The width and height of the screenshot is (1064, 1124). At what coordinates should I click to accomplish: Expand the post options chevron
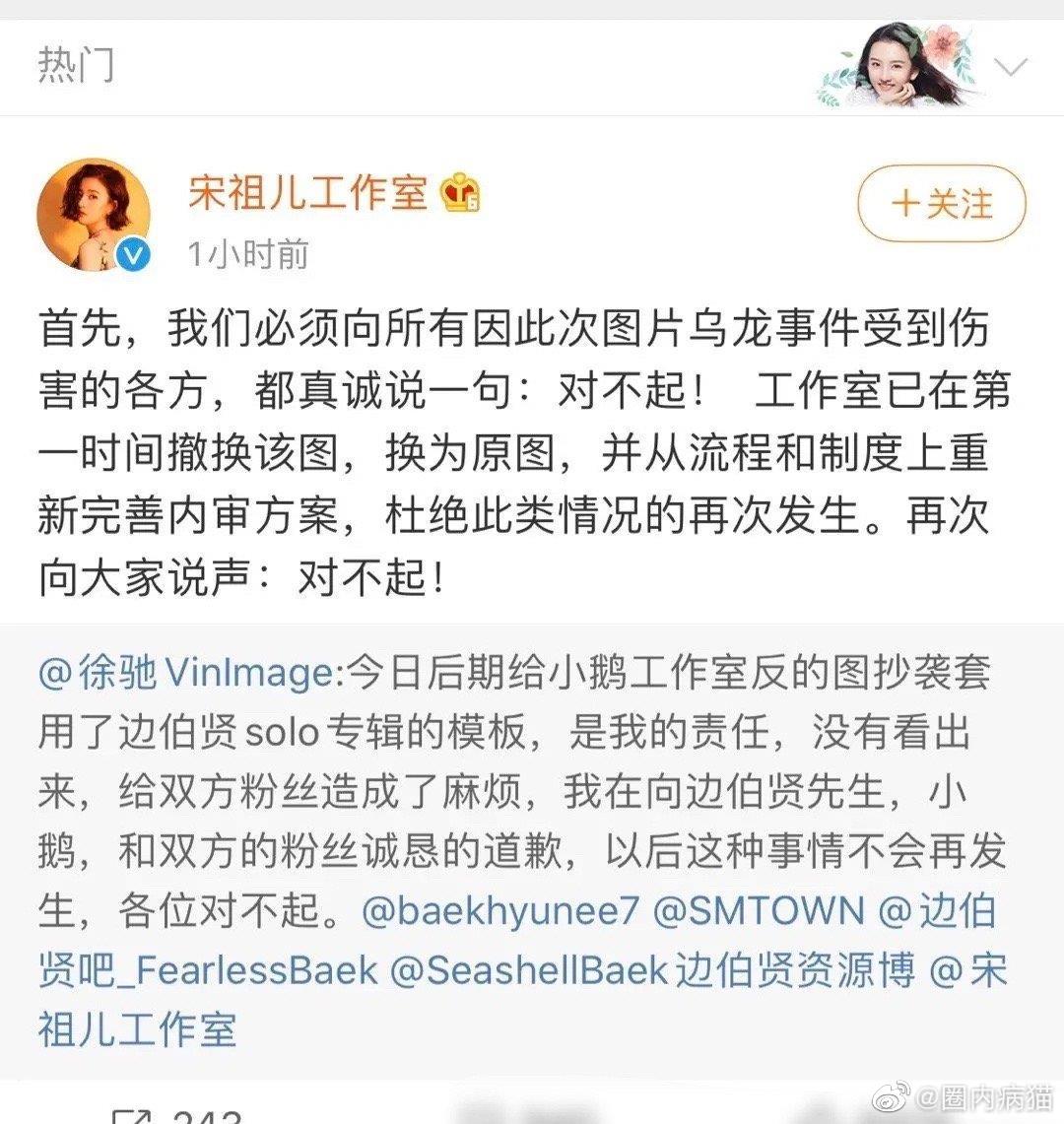click(x=1011, y=68)
